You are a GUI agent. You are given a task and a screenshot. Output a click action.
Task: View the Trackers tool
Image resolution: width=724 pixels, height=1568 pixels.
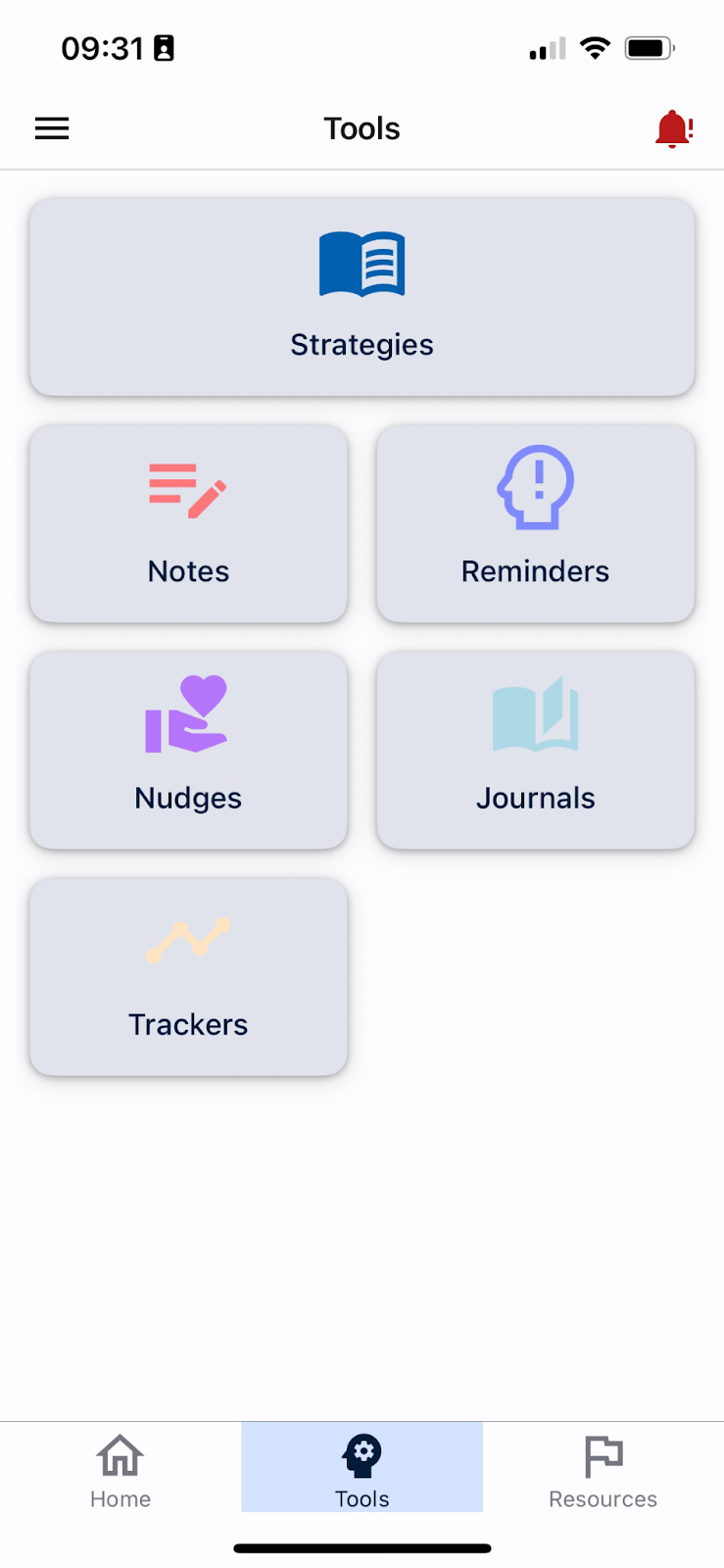tap(189, 977)
